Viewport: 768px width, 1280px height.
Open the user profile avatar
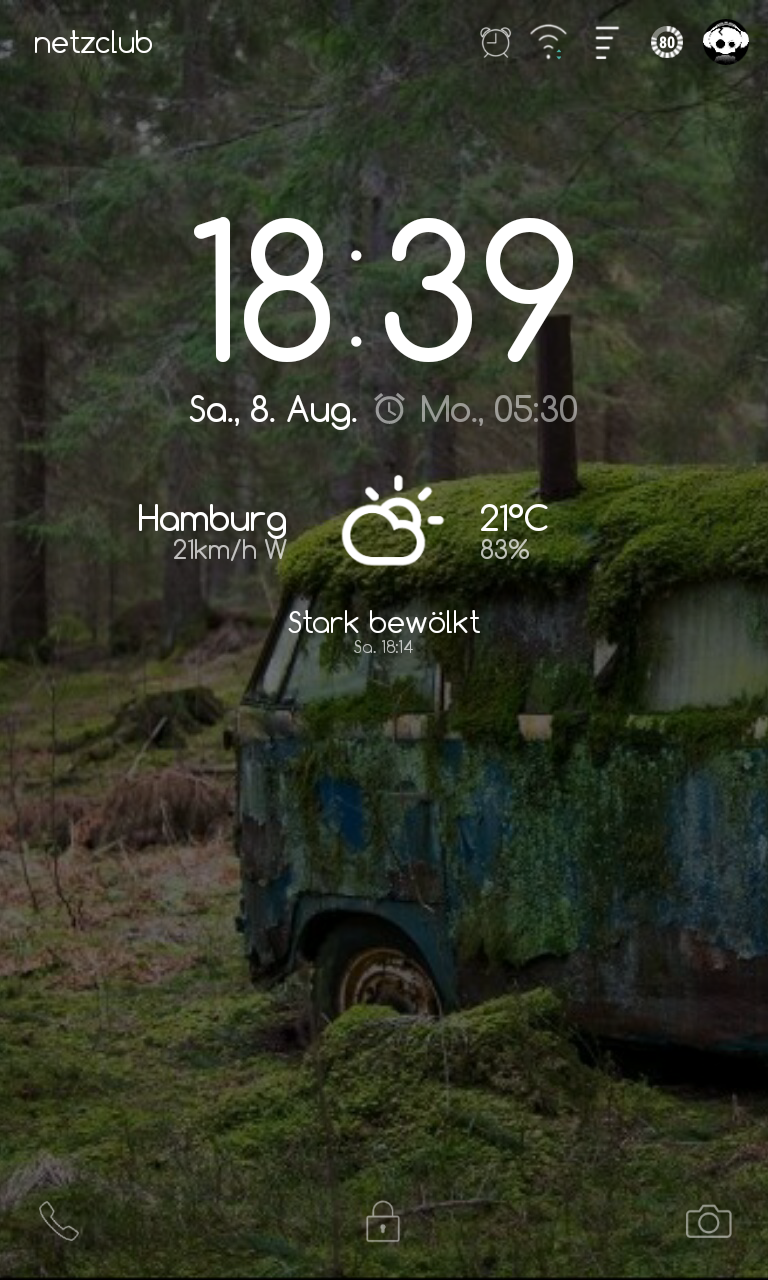725,42
